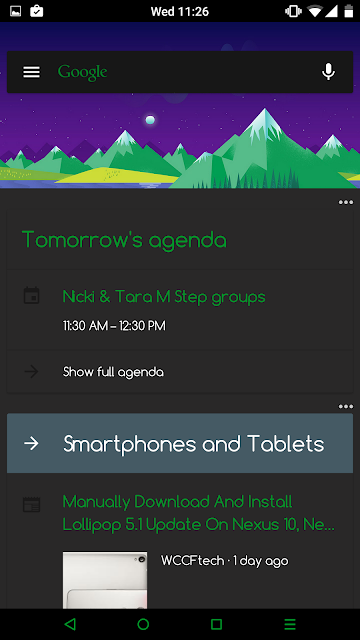This screenshot has width=360, height=640.
Task: Open the Lollipop 5.1 Update article
Action: pyautogui.click(x=198, y=513)
